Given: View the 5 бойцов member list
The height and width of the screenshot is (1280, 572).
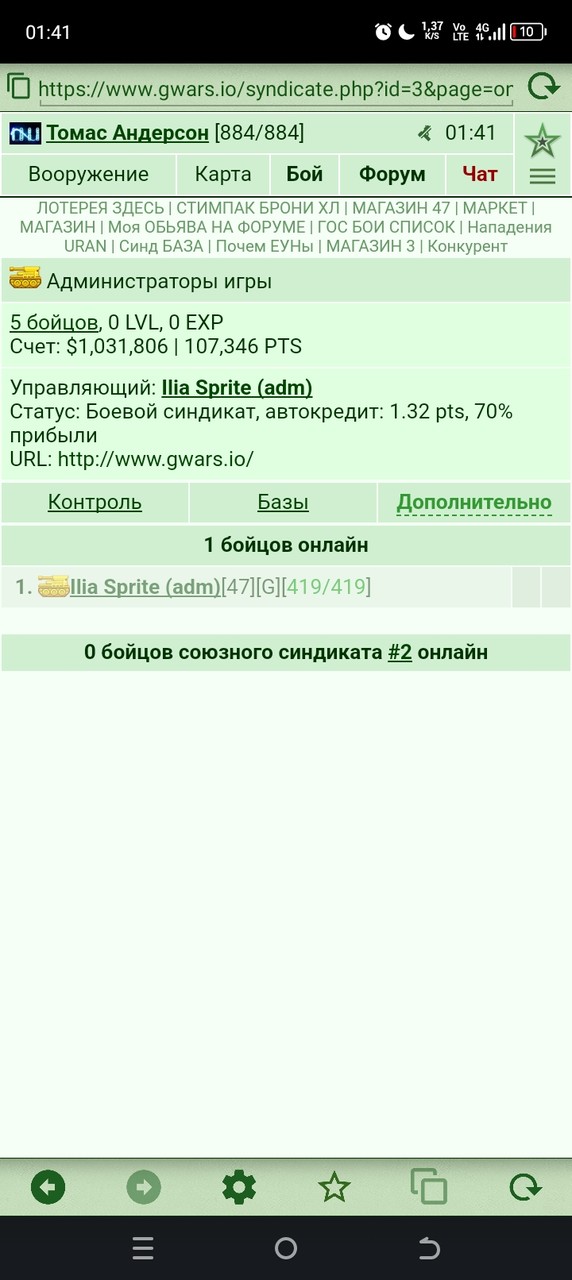Looking at the screenshot, I should pos(54,322).
